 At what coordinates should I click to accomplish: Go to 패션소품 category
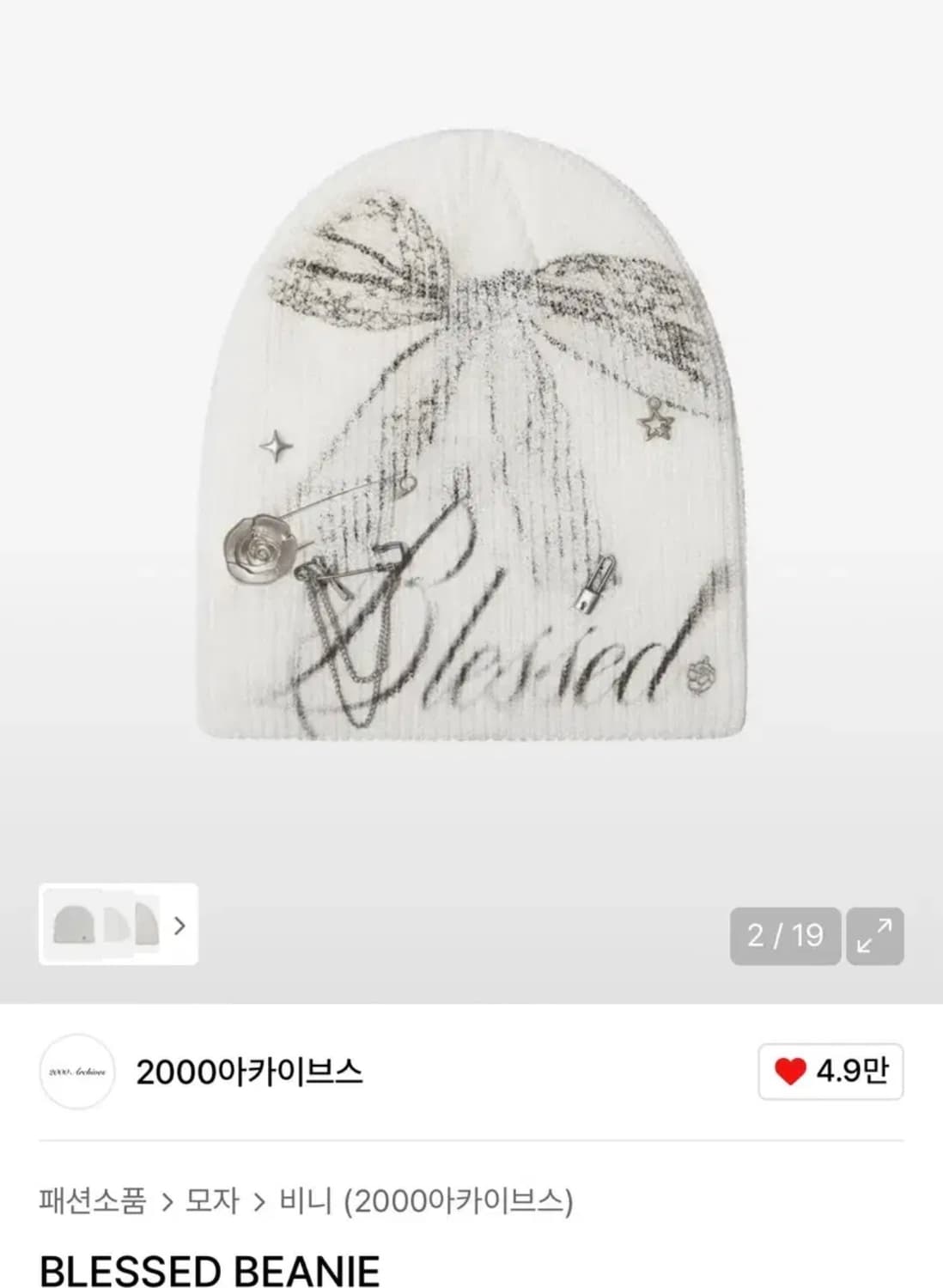tap(93, 1200)
